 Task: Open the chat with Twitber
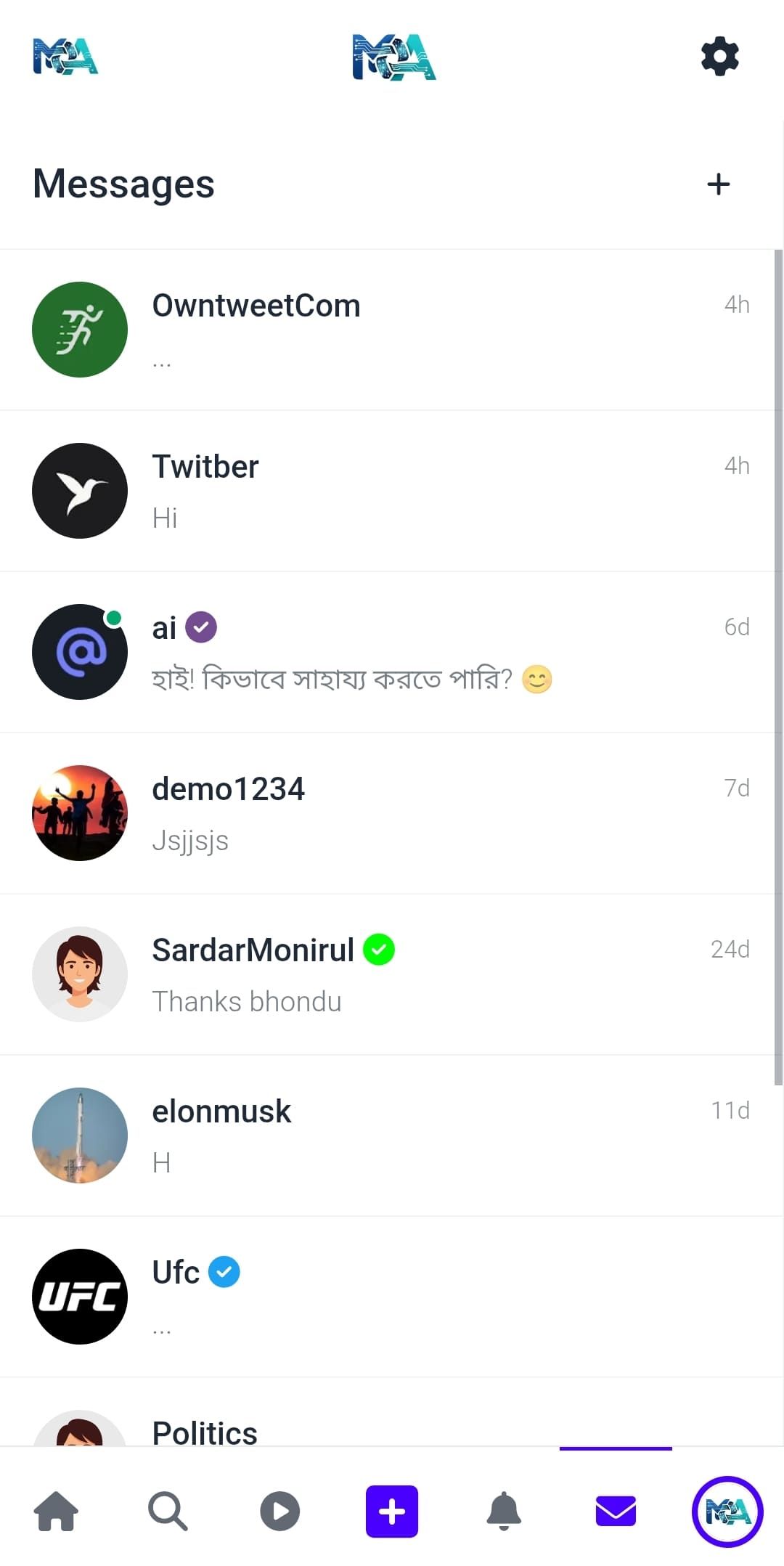[x=392, y=492]
